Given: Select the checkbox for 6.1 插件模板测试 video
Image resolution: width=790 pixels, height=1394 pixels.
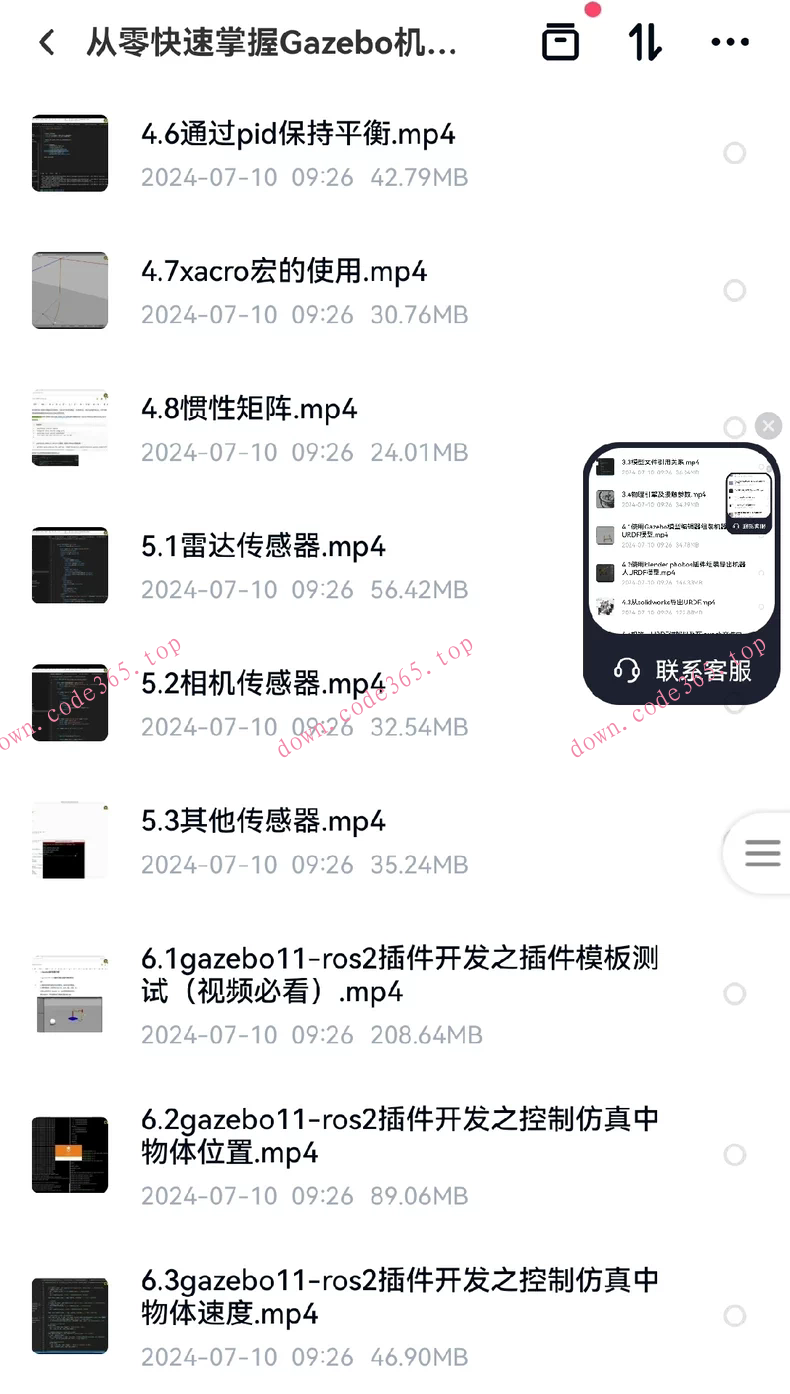Looking at the screenshot, I should pos(735,993).
